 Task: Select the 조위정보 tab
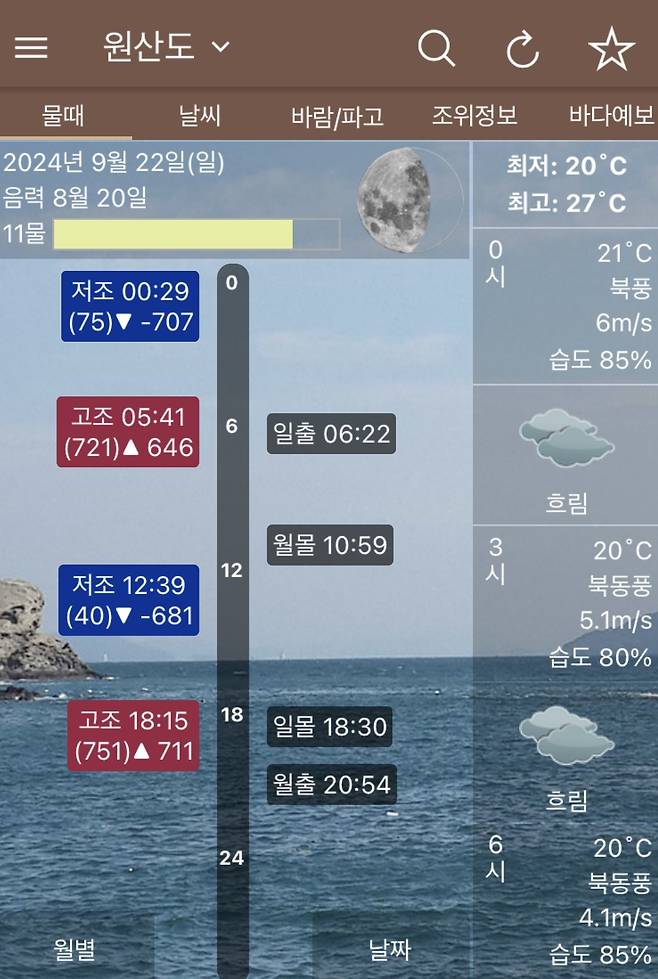(474, 115)
